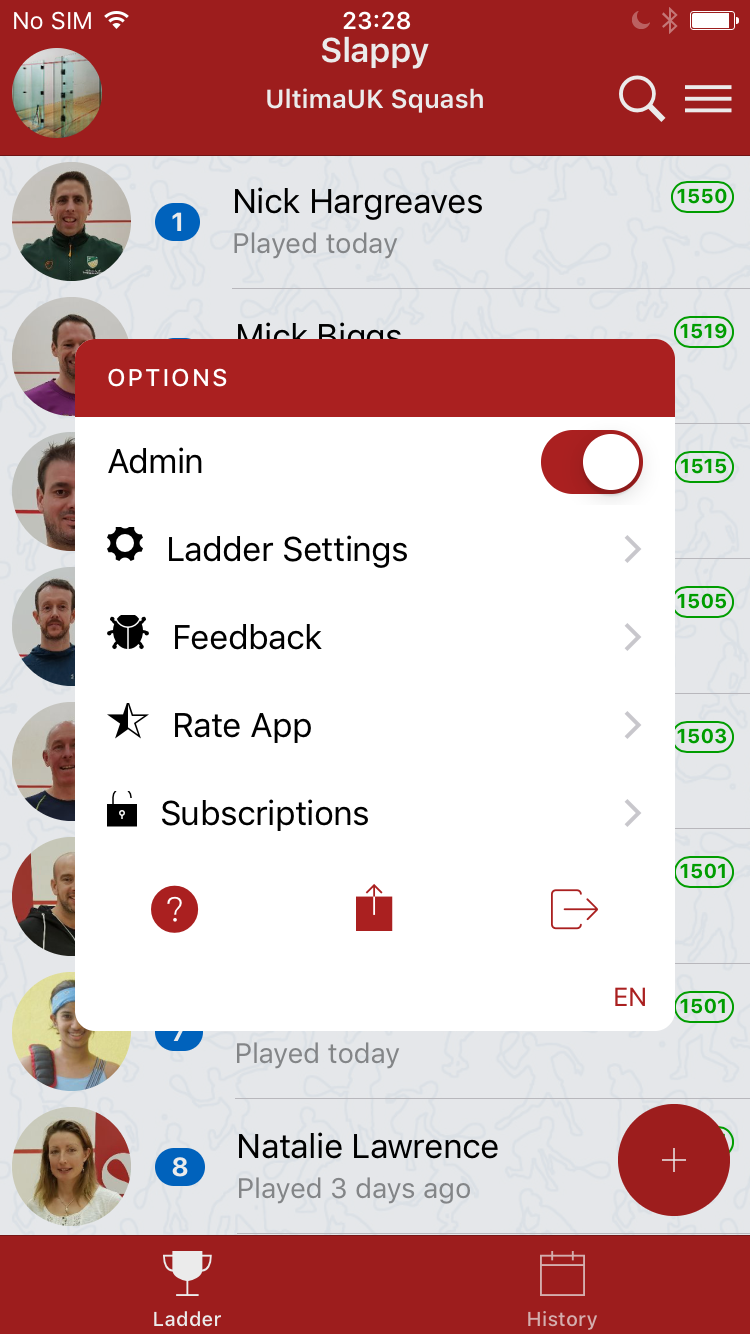The width and height of the screenshot is (750, 1334).
Task: Open the ladder profile picture
Action: 56,93
